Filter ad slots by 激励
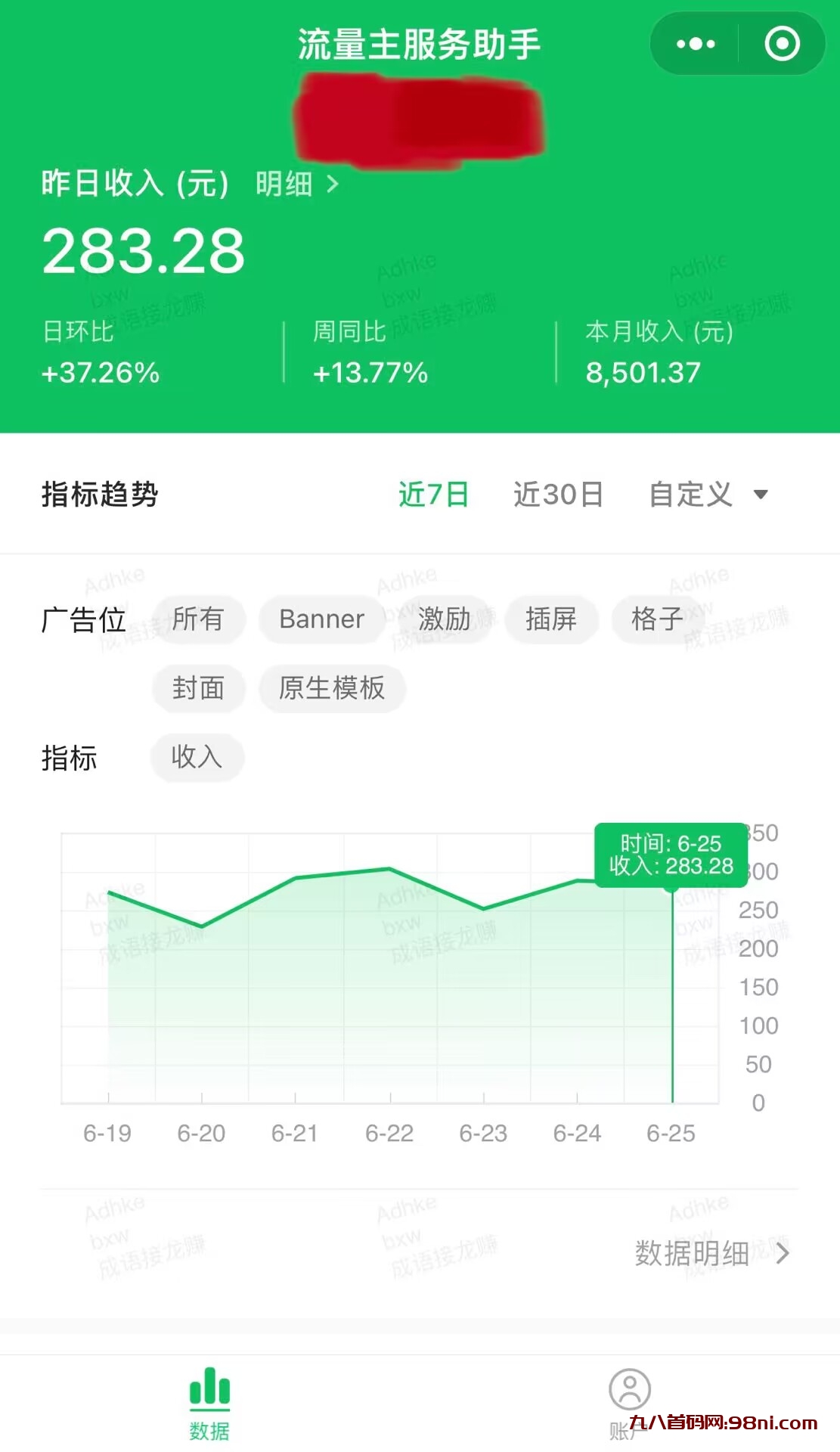Image resolution: width=840 pixels, height=1452 pixels. click(445, 619)
